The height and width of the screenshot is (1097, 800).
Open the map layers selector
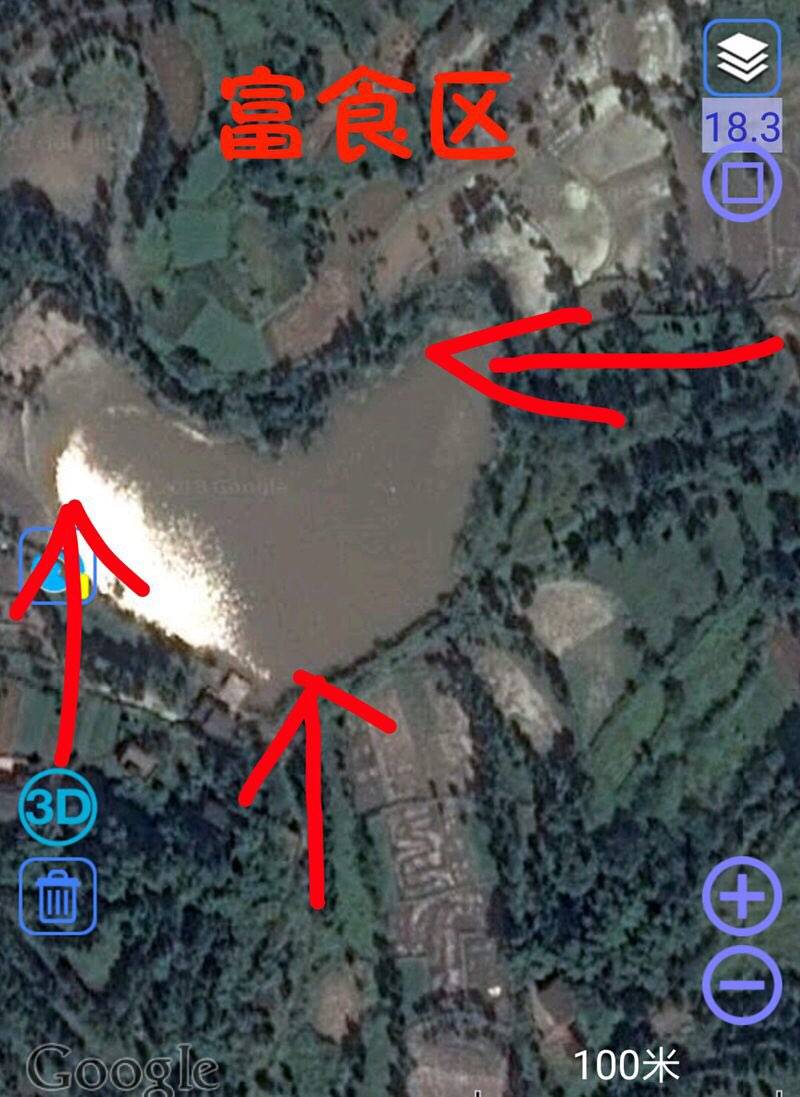pos(742,59)
